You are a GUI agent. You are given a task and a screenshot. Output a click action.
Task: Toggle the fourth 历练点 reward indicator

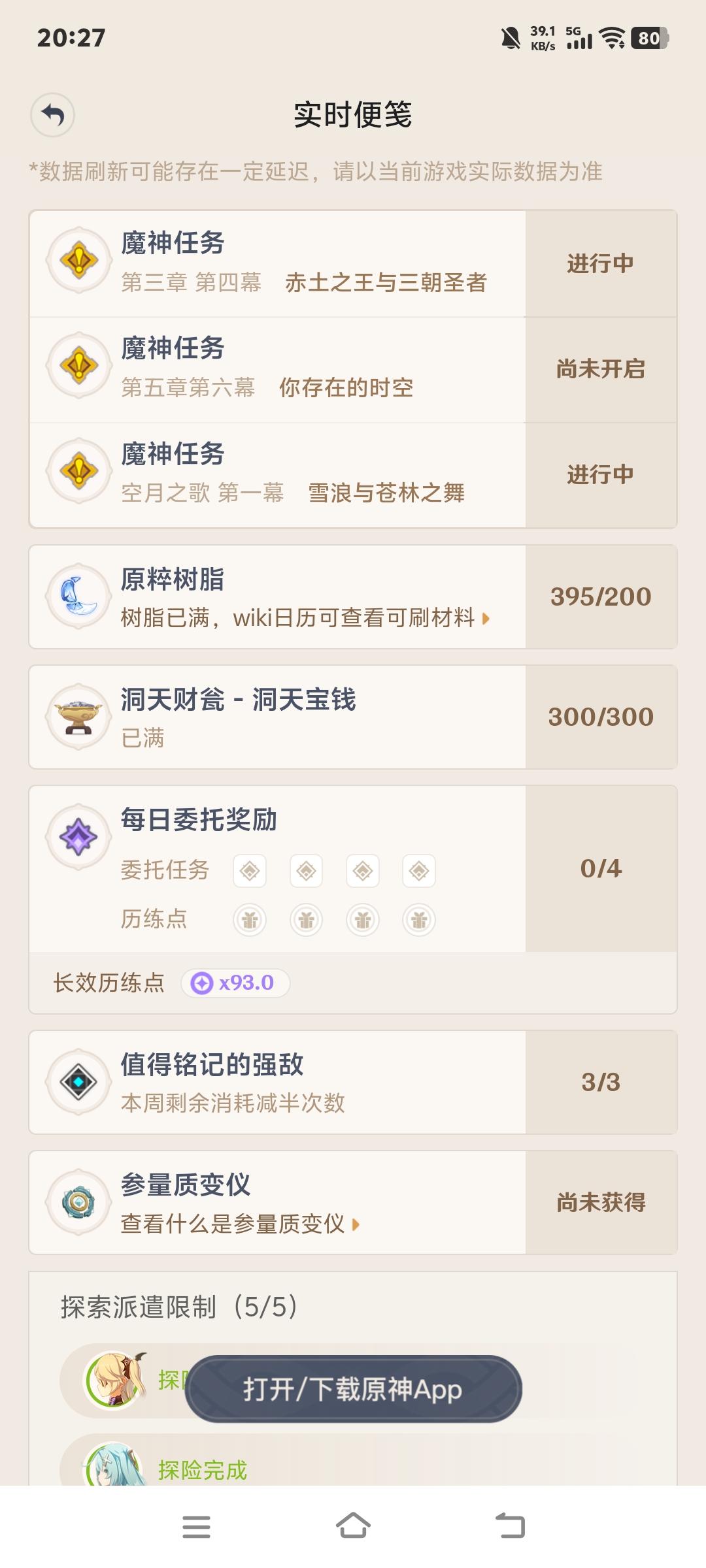coord(419,919)
